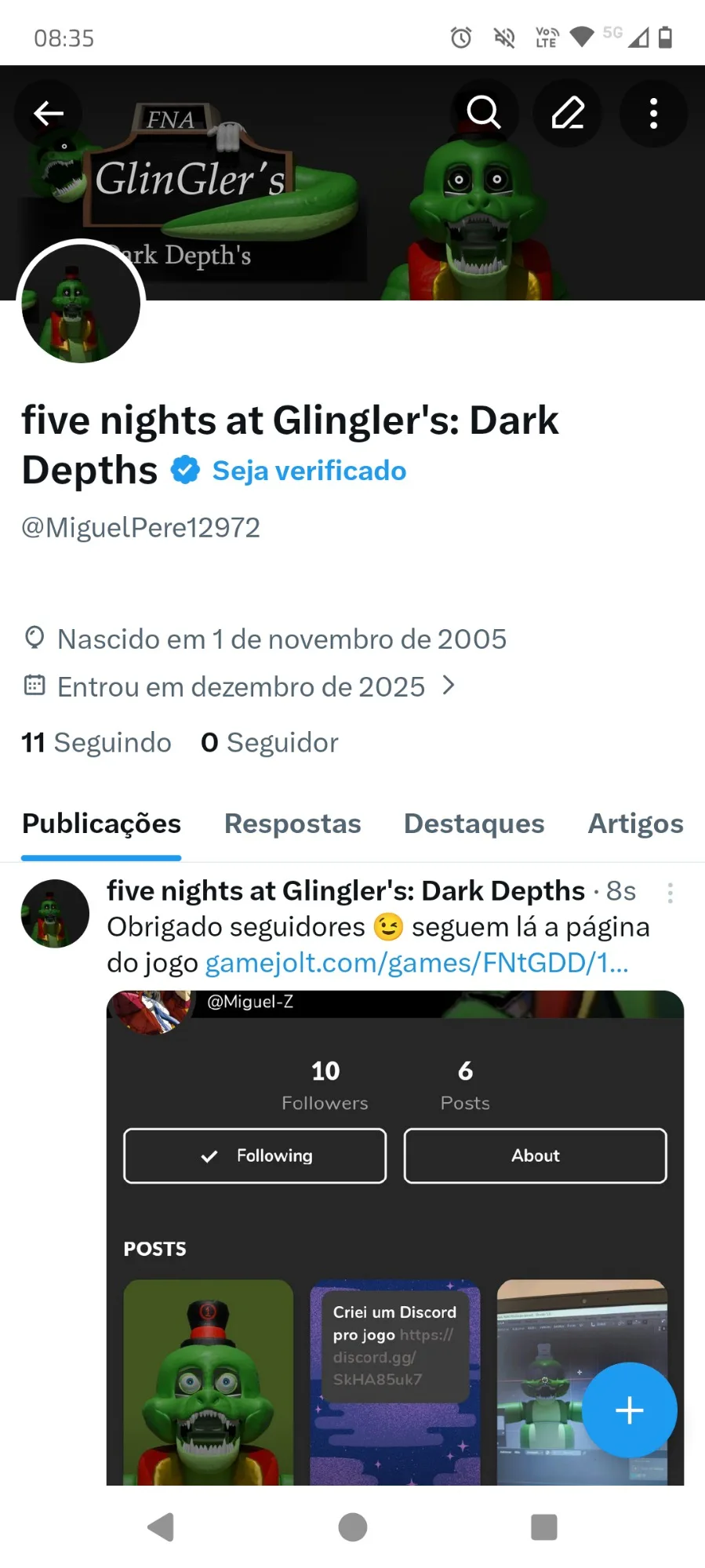View the profile avatar picture
Screen dimensions: 705x1568
point(81,303)
